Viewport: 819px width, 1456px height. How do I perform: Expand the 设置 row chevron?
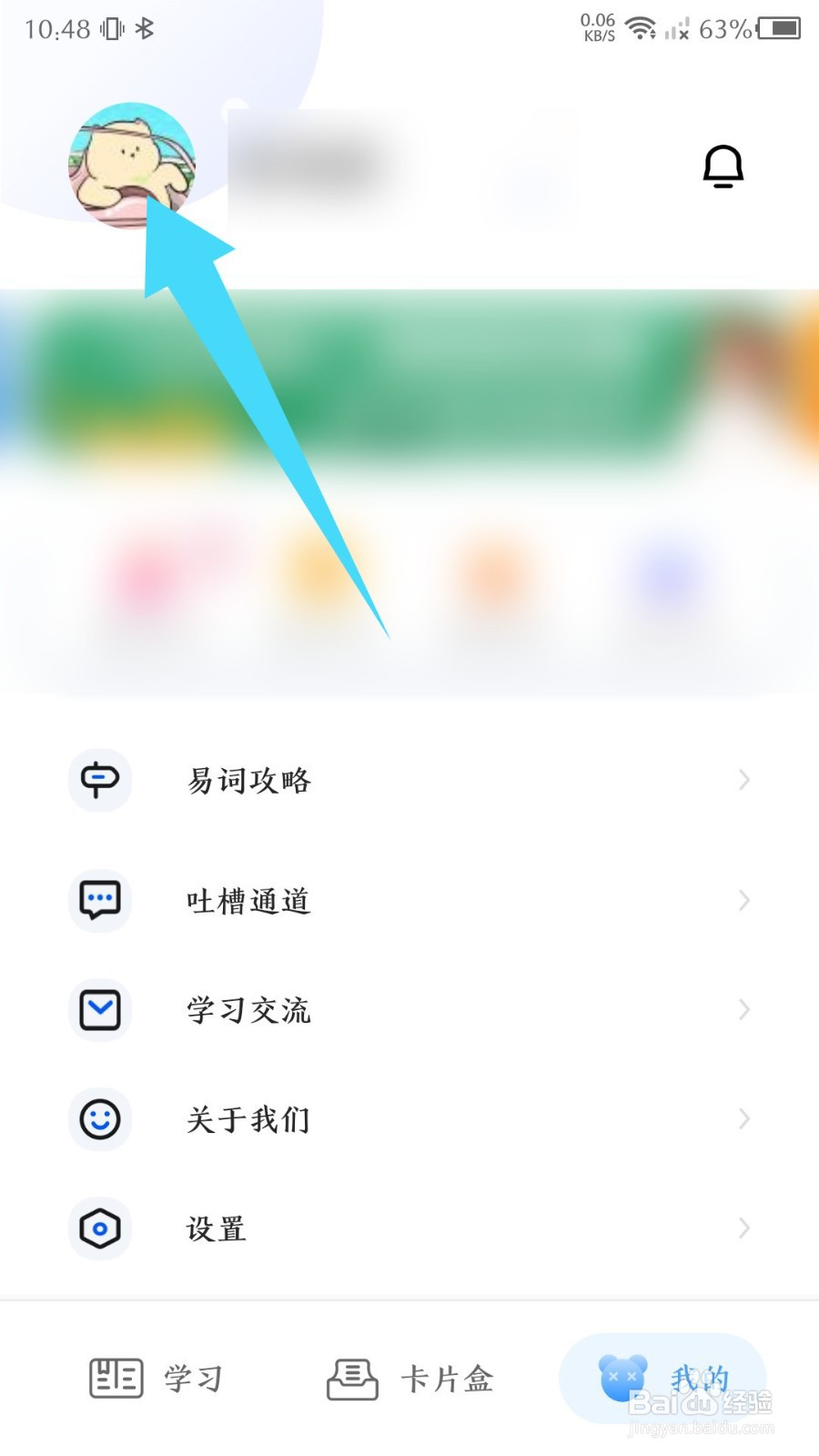tap(745, 1228)
